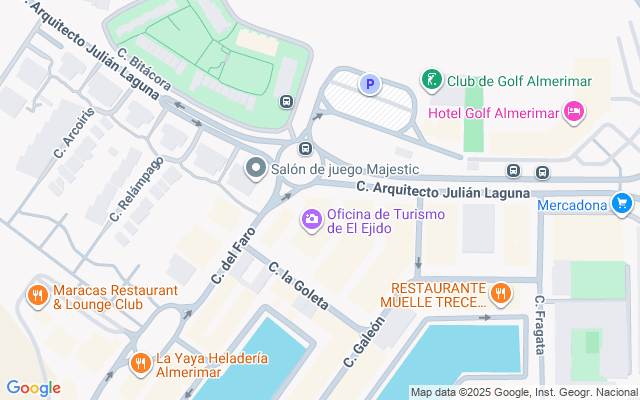The image size is (640, 400).
Task: Tap the Salón de juego Majestic marker
Action: click(x=256, y=169)
